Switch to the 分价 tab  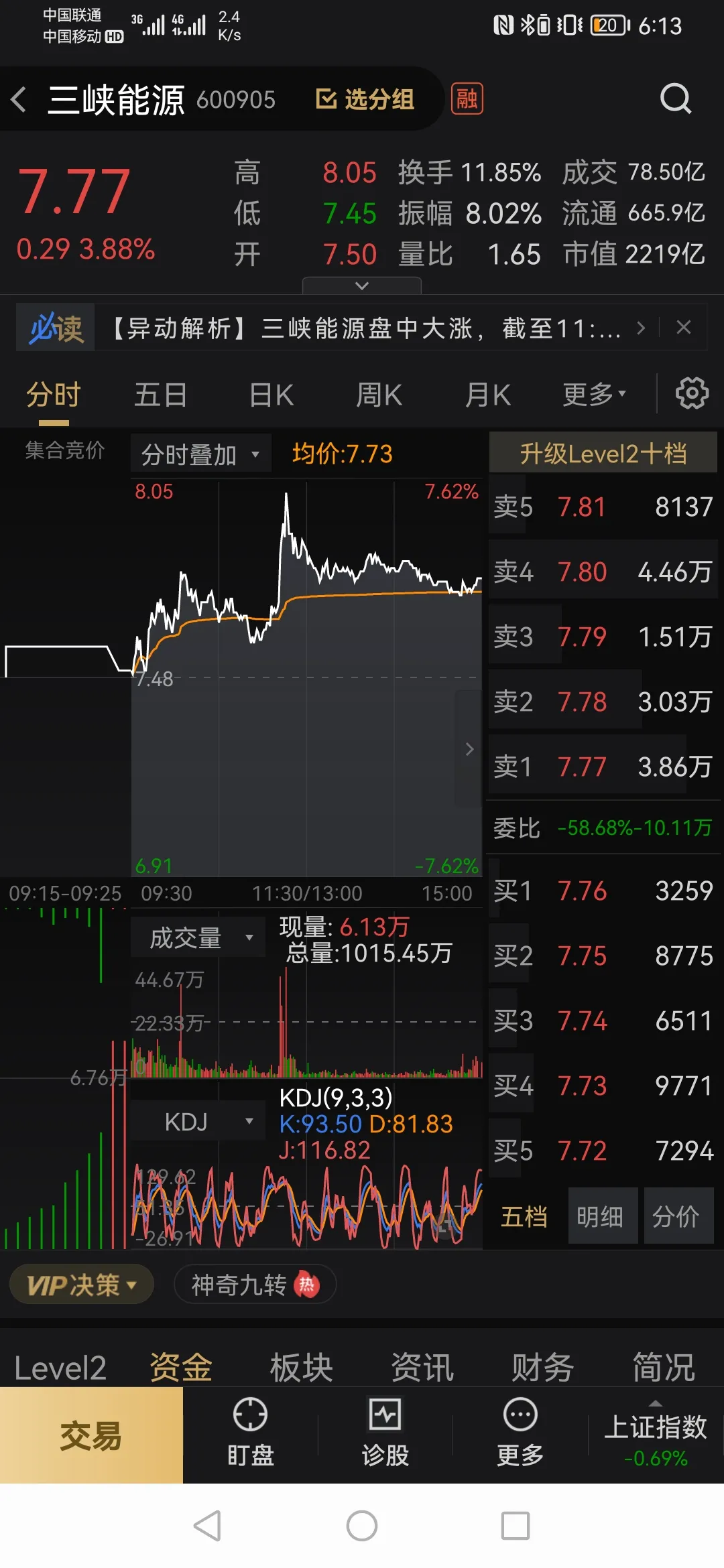point(676,1216)
